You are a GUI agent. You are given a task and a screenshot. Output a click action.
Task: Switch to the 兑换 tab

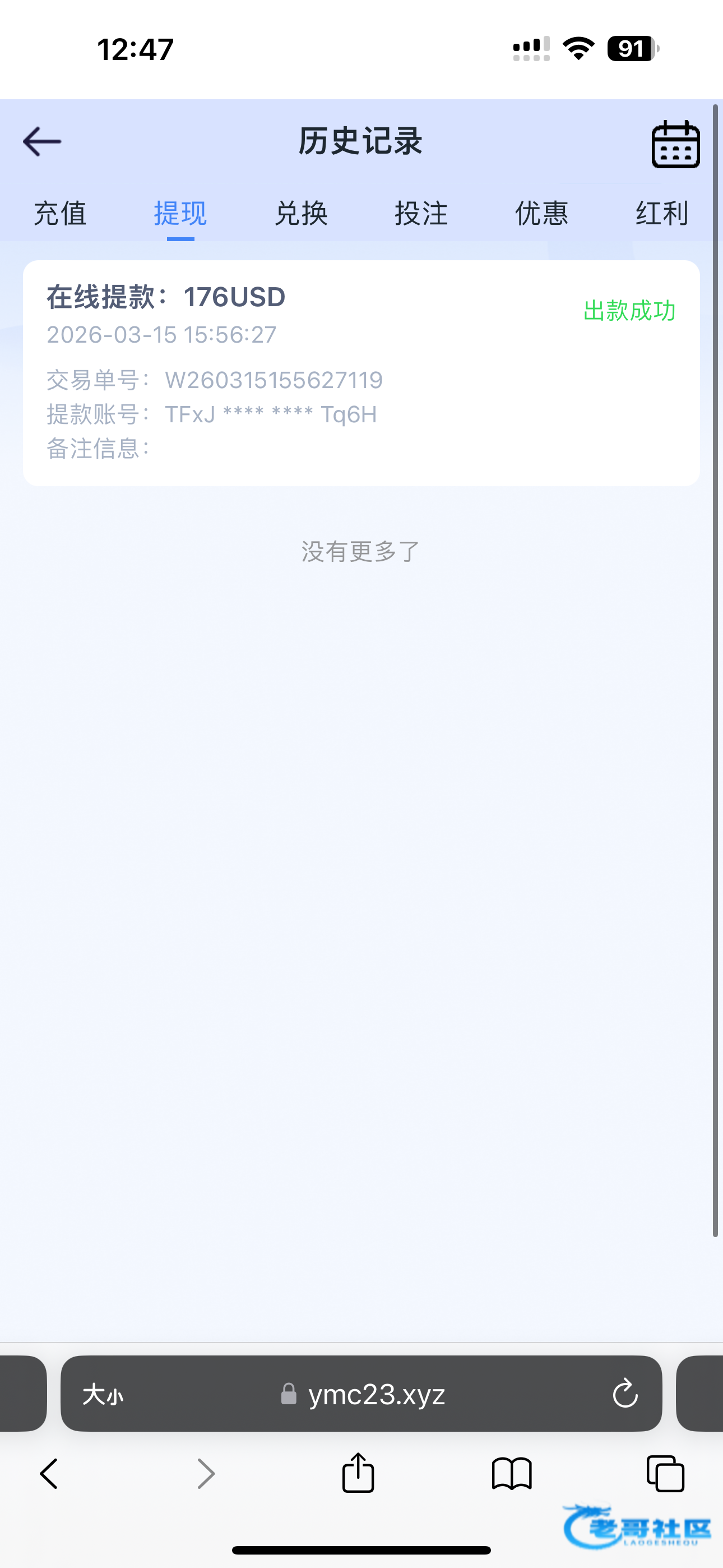point(300,213)
